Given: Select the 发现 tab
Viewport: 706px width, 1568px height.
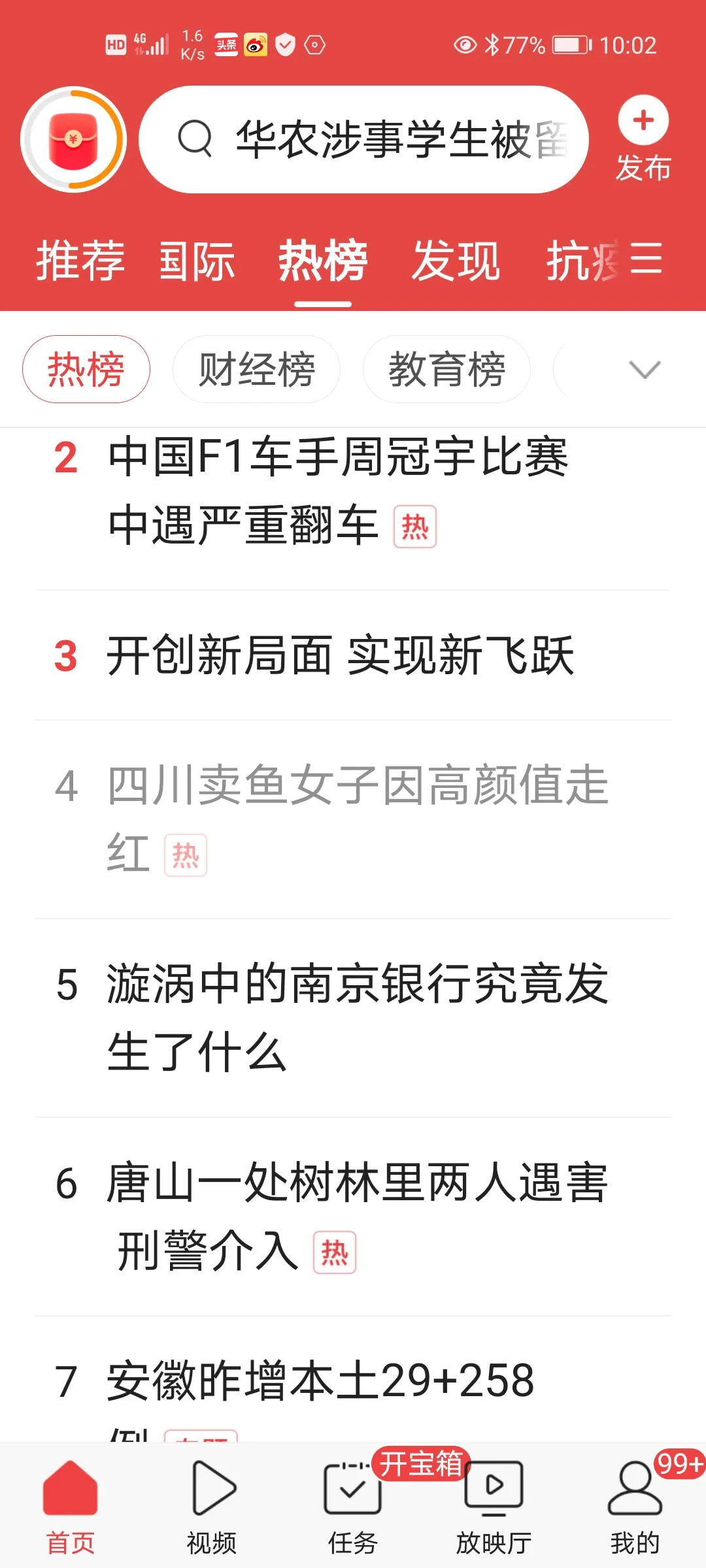Looking at the screenshot, I should click(456, 261).
